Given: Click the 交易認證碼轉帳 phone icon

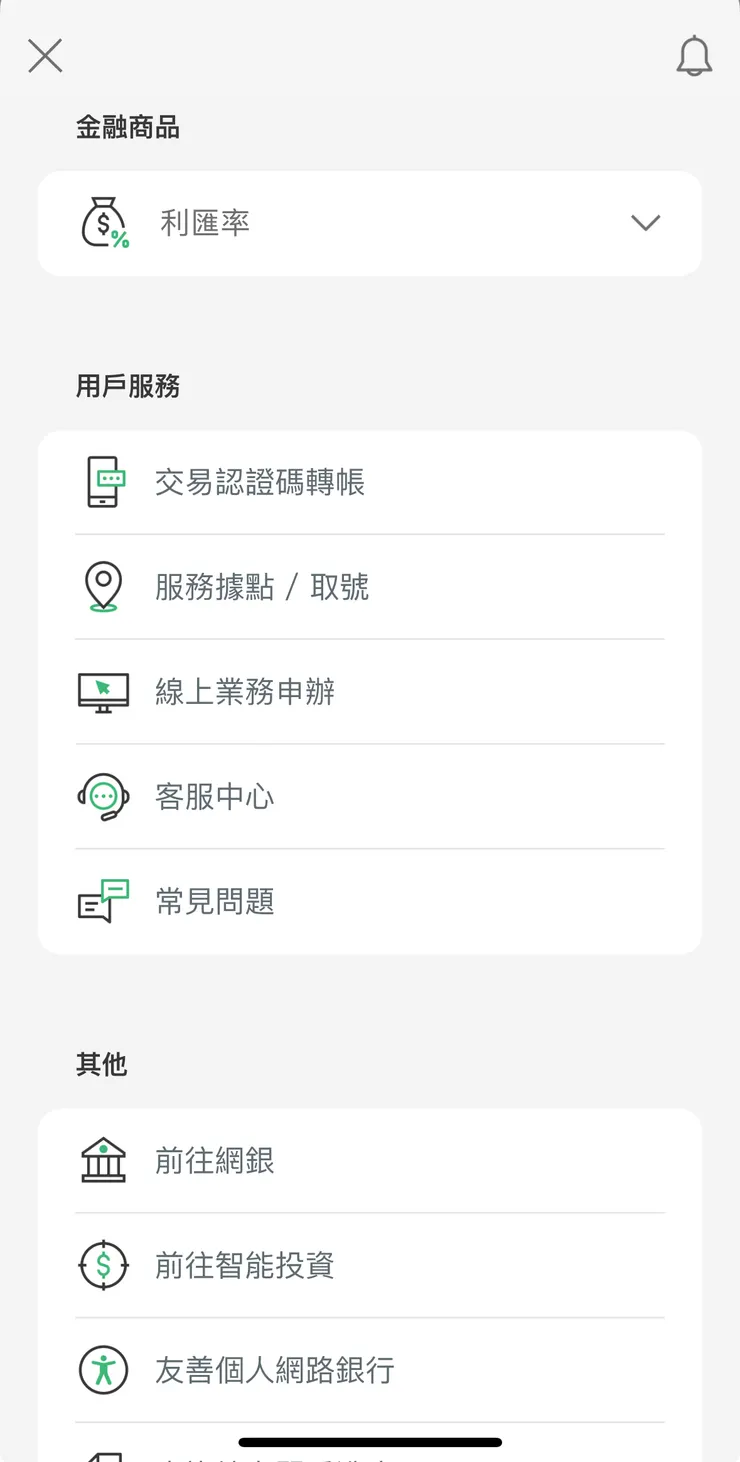Looking at the screenshot, I should tap(103, 482).
